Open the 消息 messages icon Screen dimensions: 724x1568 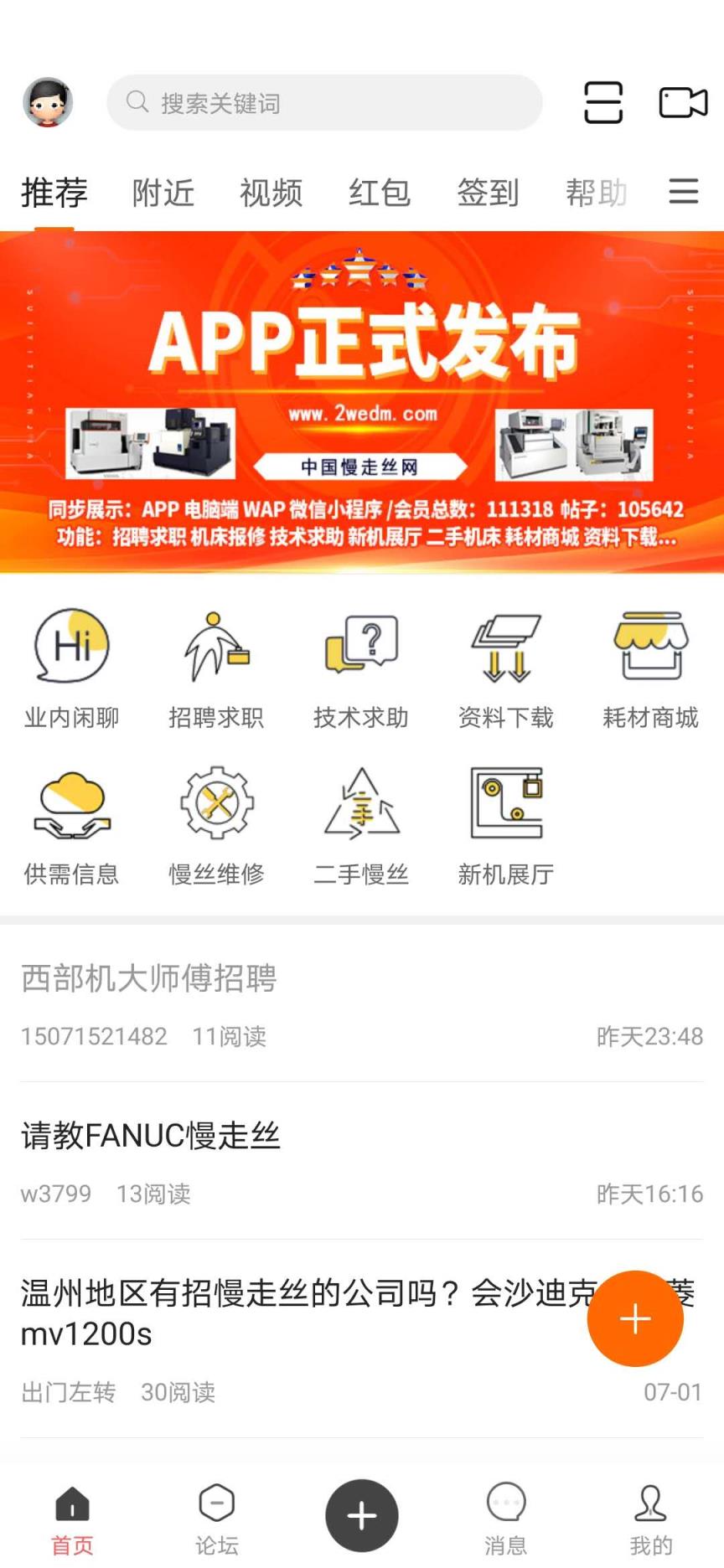[506, 1513]
